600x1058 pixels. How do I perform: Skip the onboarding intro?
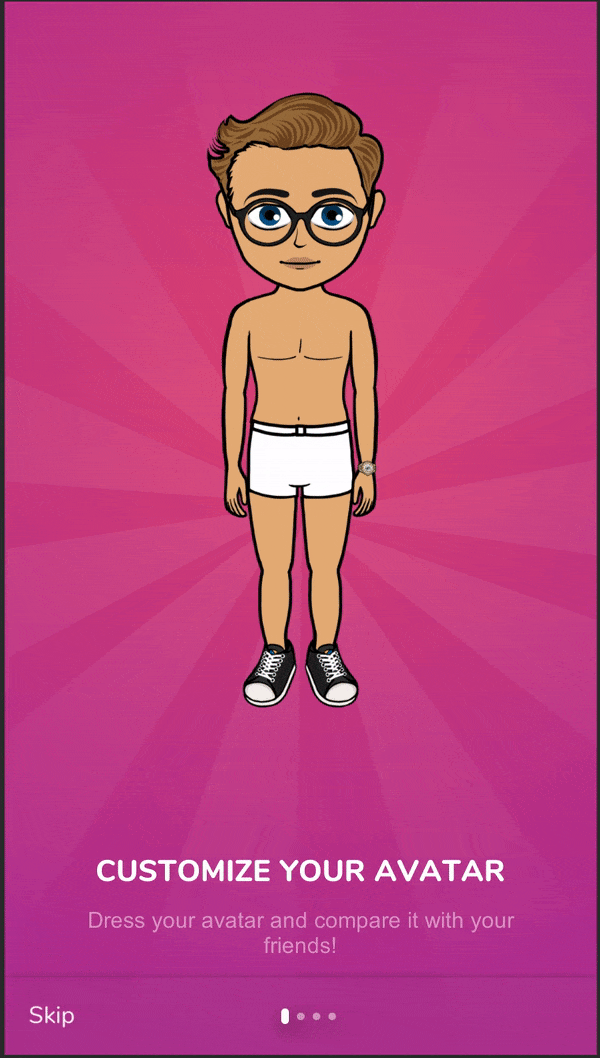tap(52, 1016)
